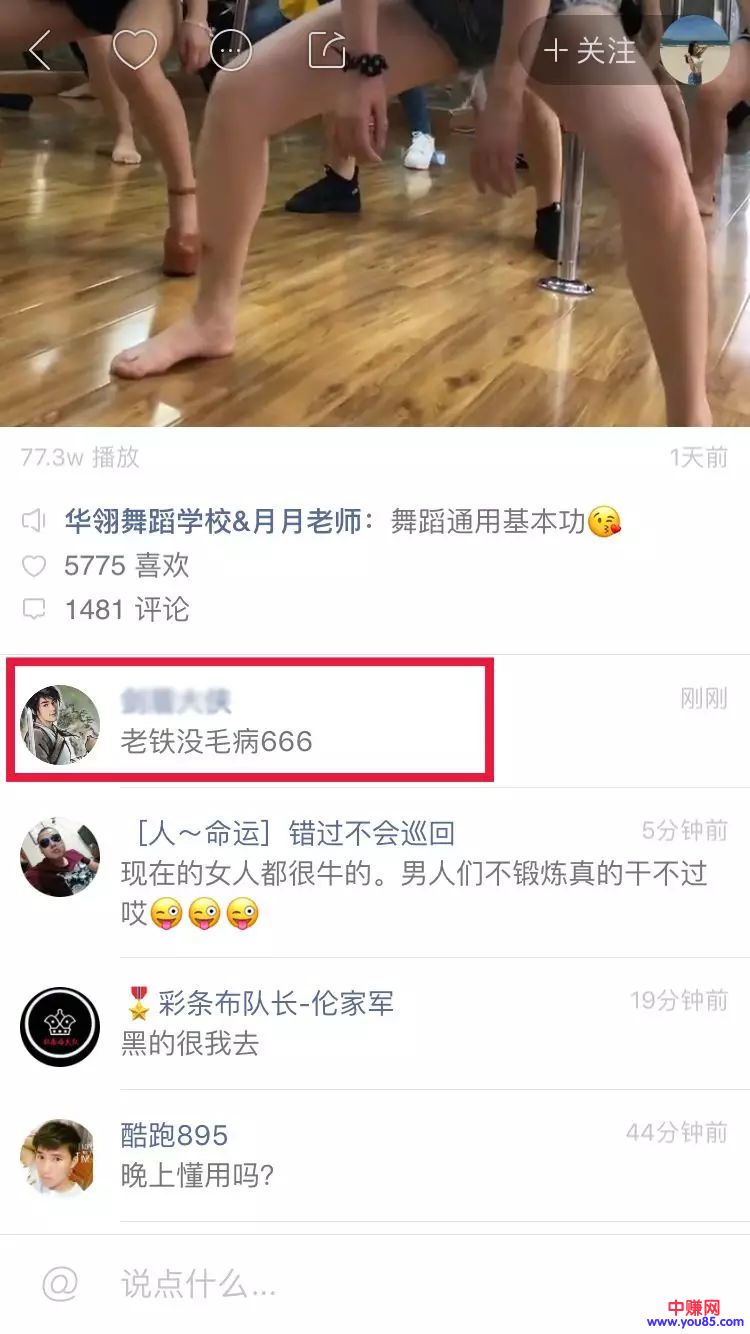Image resolution: width=750 pixels, height=1334 pixels.
Task: Open the three-dot more options menu
Action: [231, 50]
